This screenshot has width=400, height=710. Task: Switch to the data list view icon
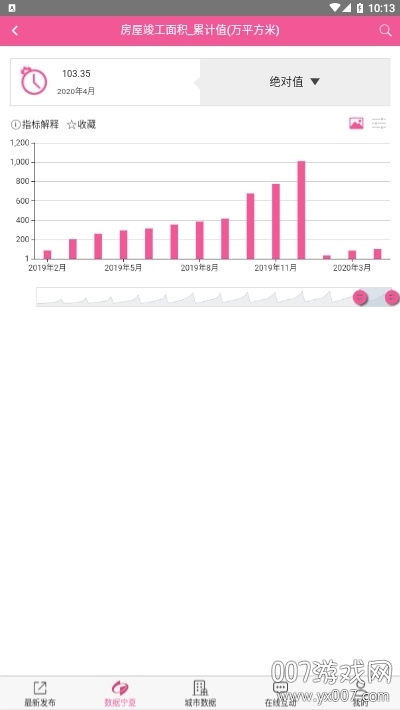379,124
